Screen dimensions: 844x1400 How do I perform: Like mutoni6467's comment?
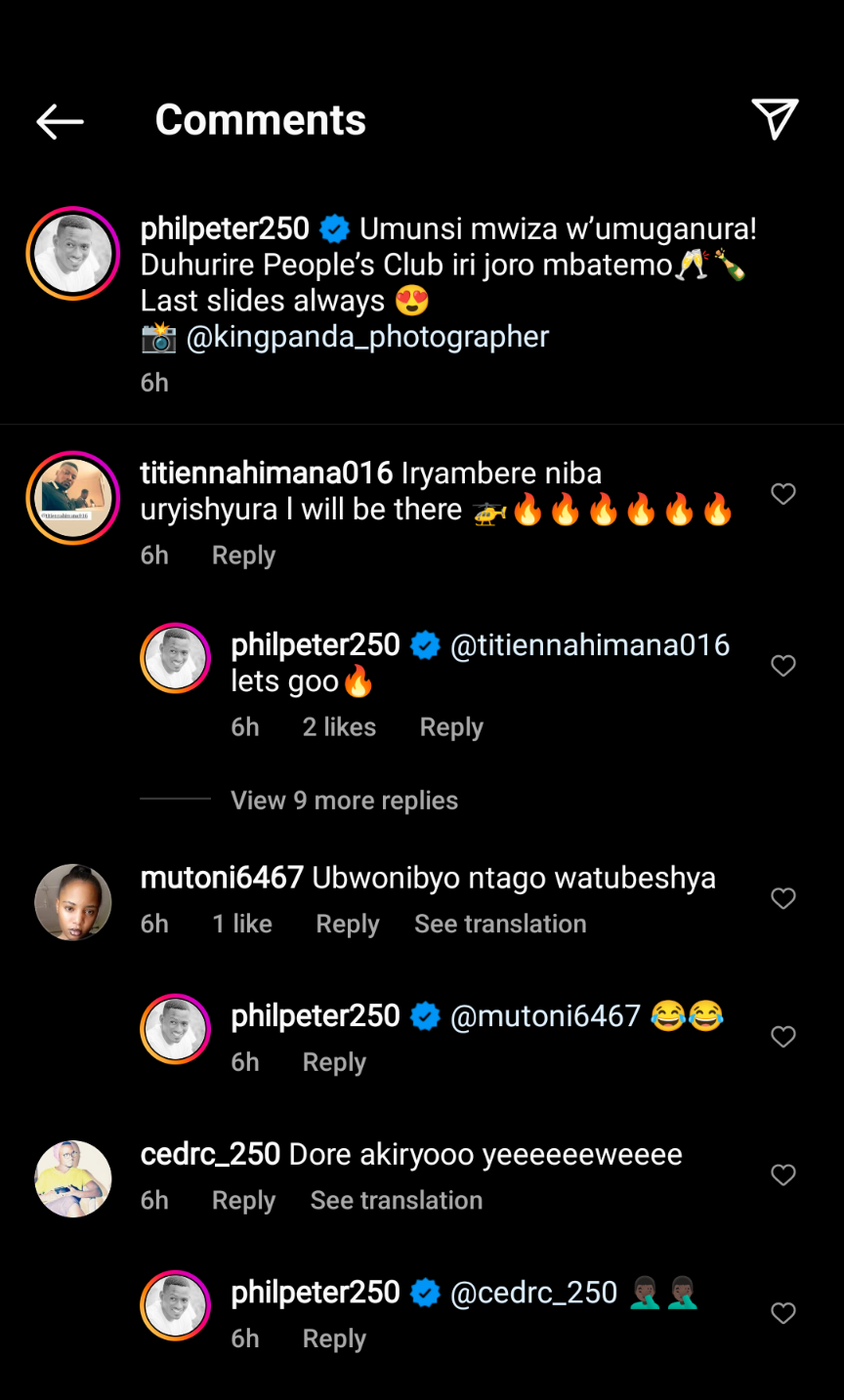tap(783, 898)
